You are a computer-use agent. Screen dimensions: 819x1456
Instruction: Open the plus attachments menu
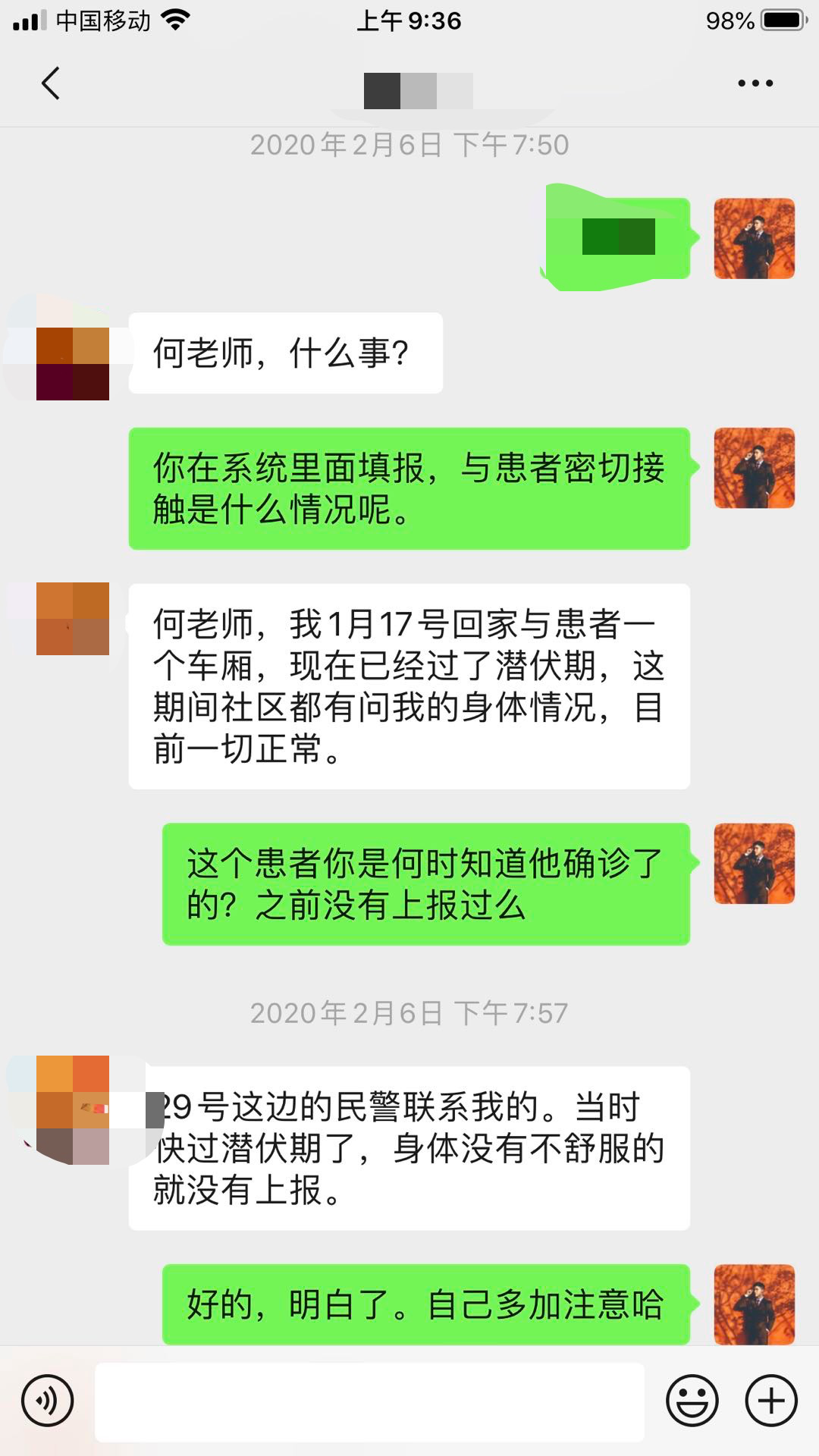771,1401
